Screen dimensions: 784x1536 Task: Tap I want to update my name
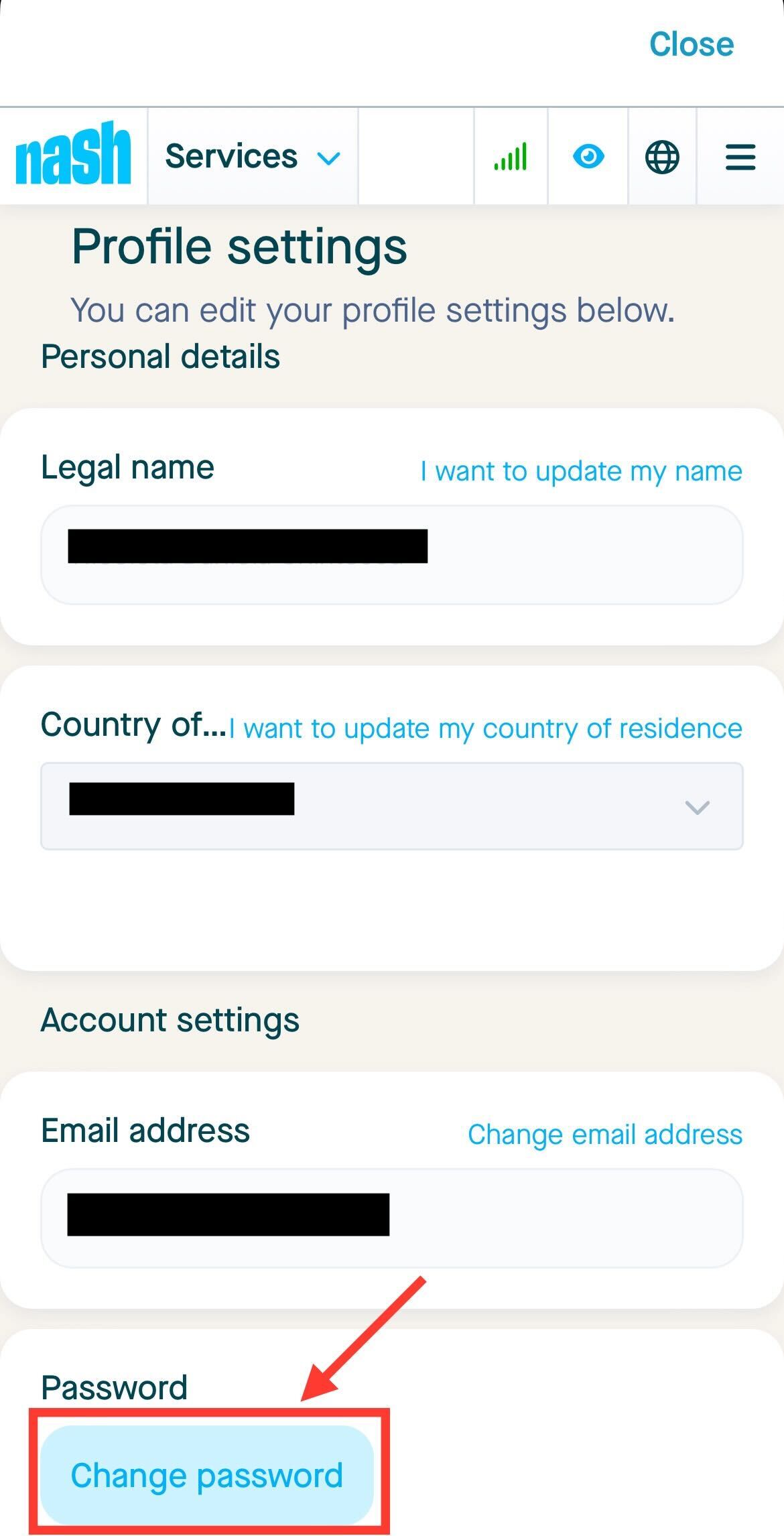pyautogui.click(x=581, y=472)
